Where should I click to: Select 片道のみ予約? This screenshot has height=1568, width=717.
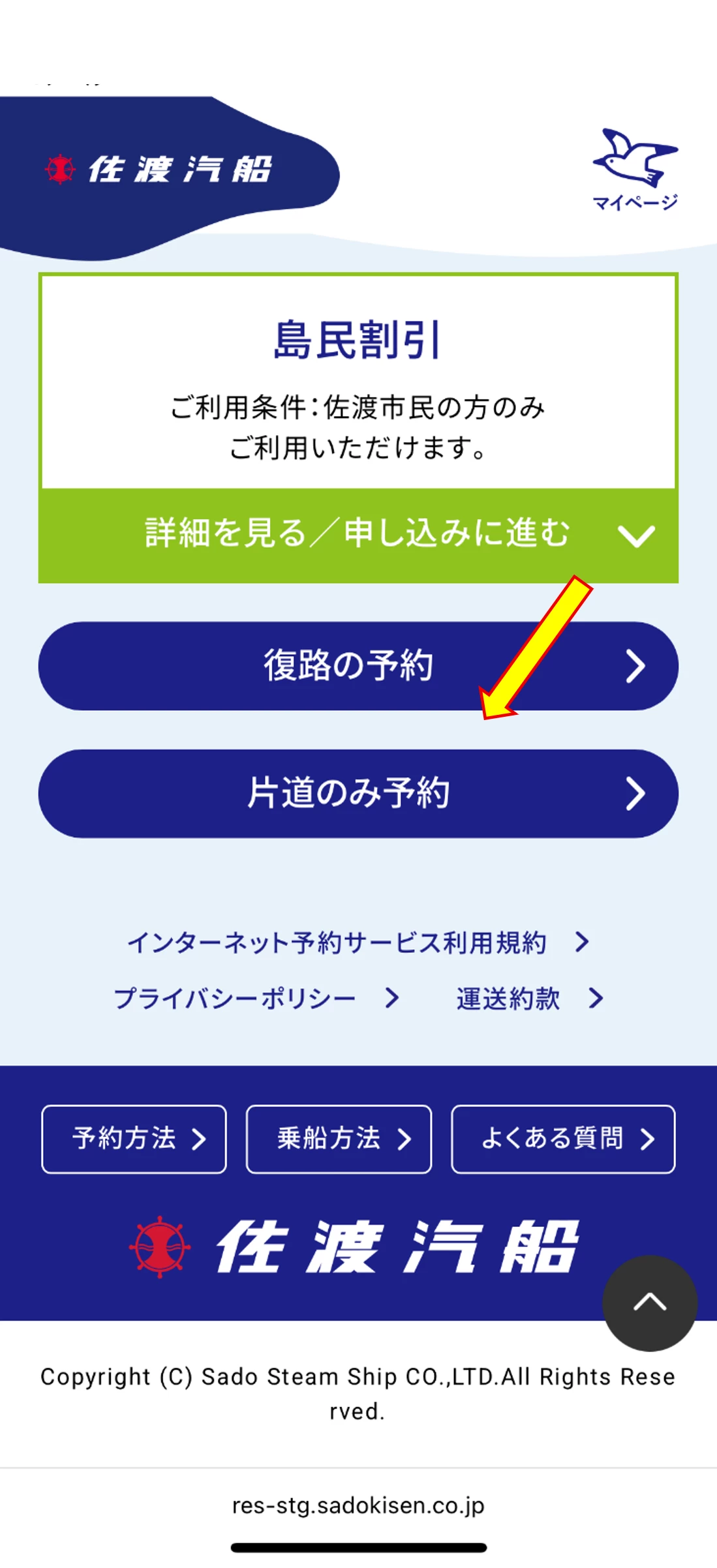click(x=358, y=793)
